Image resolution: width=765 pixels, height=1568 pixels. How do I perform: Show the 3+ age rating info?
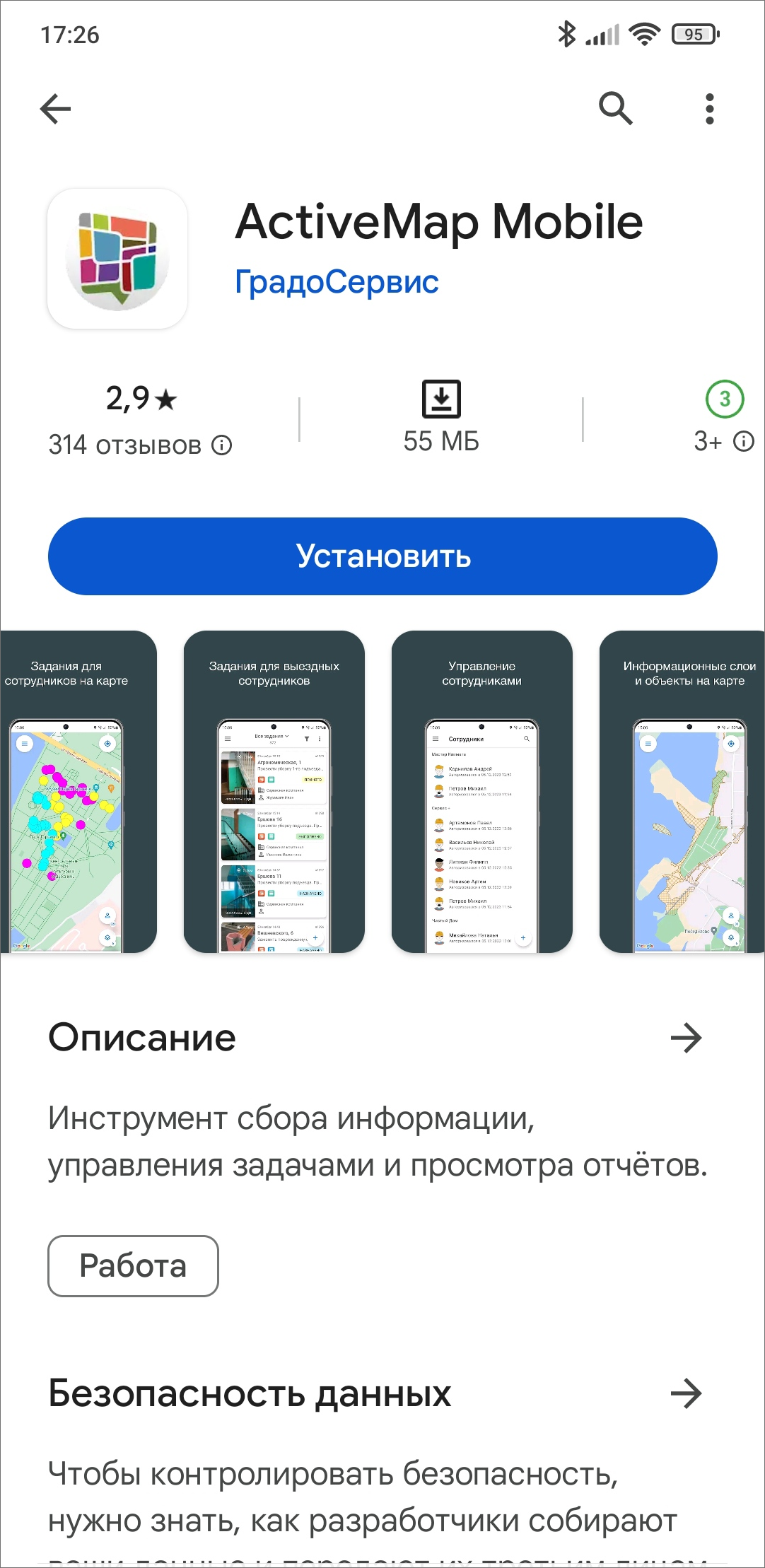[724, 442]
